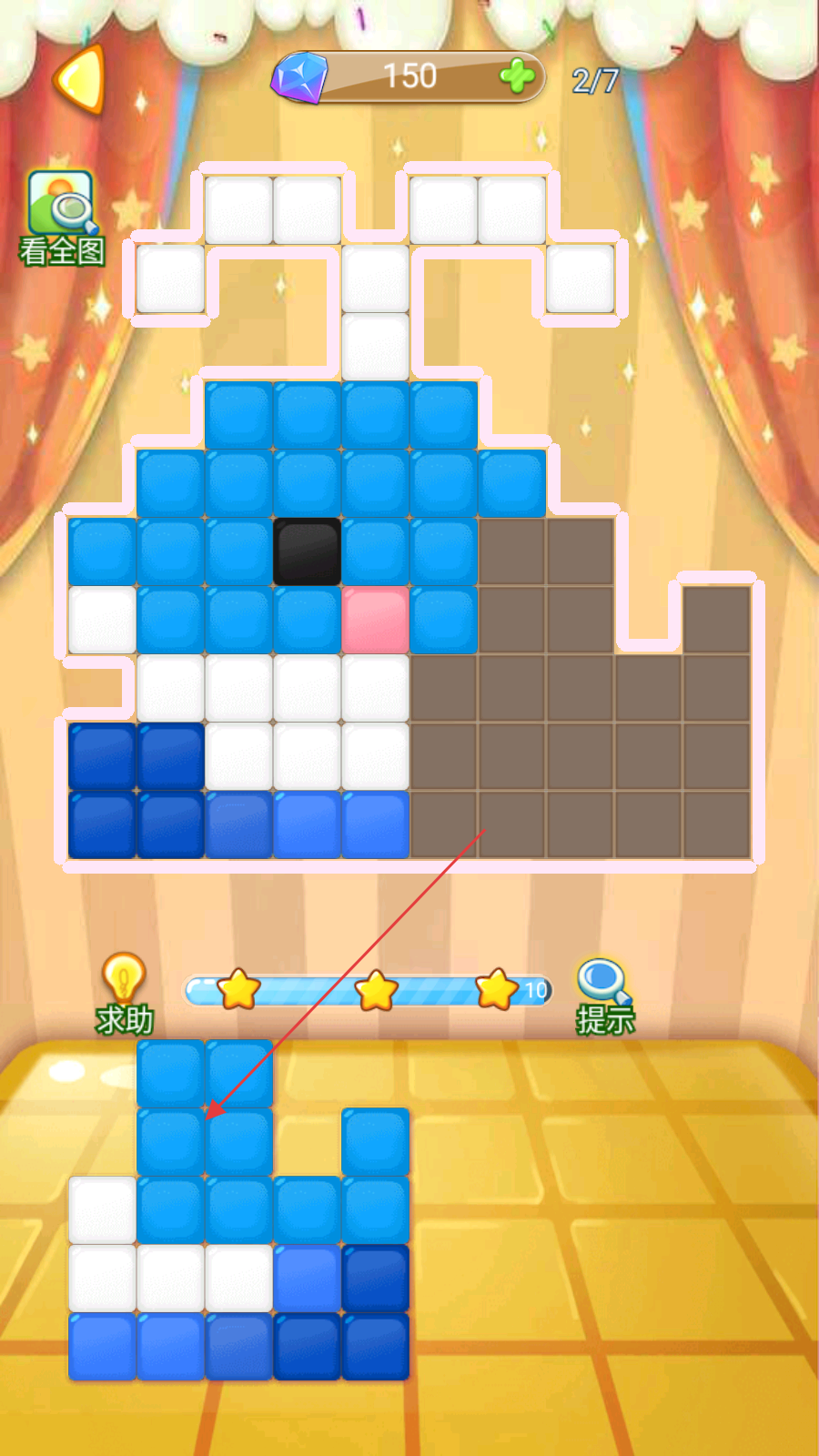
Task: Tap 求助 lightbulb for help
Action: click(x=124, y=994)
